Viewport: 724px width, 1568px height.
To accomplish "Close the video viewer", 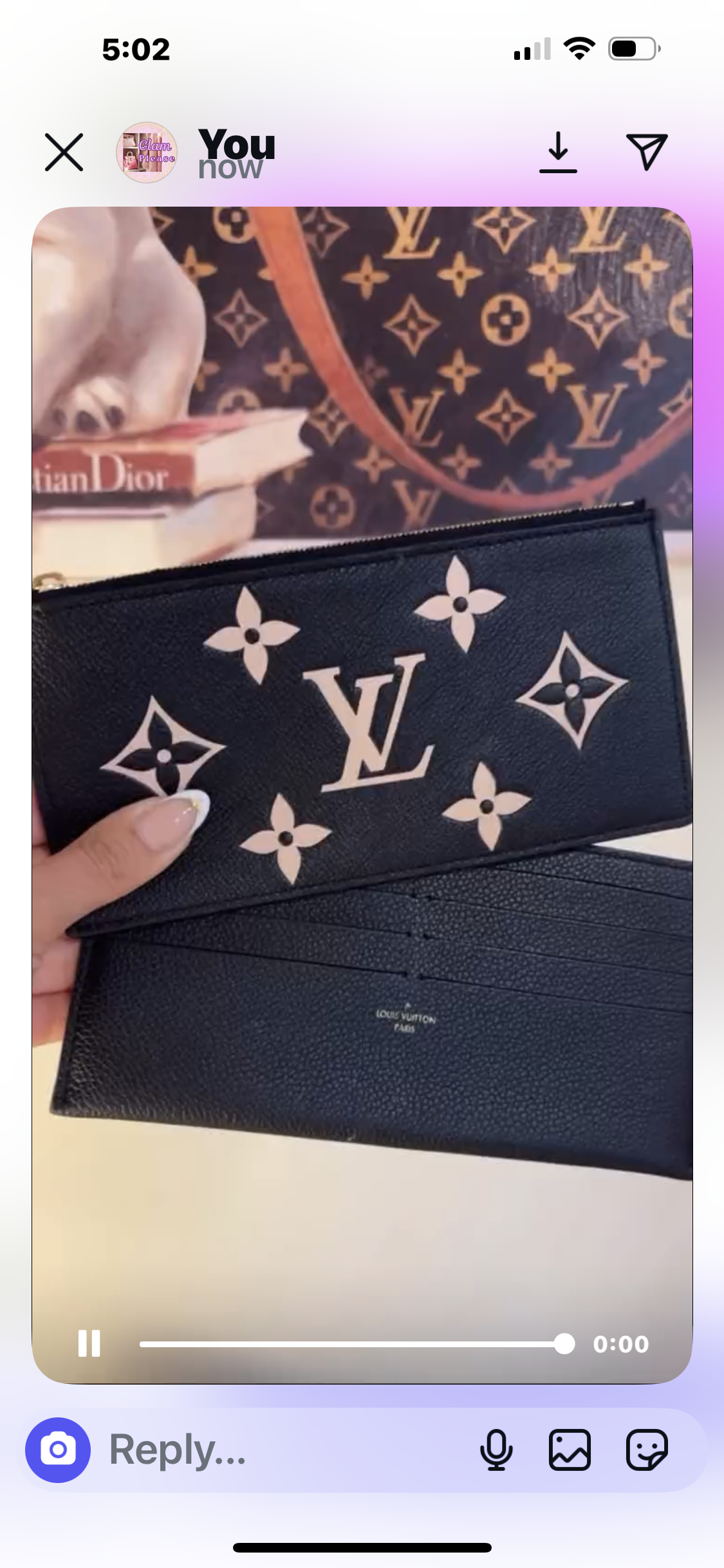I will (x=64, y=153).
